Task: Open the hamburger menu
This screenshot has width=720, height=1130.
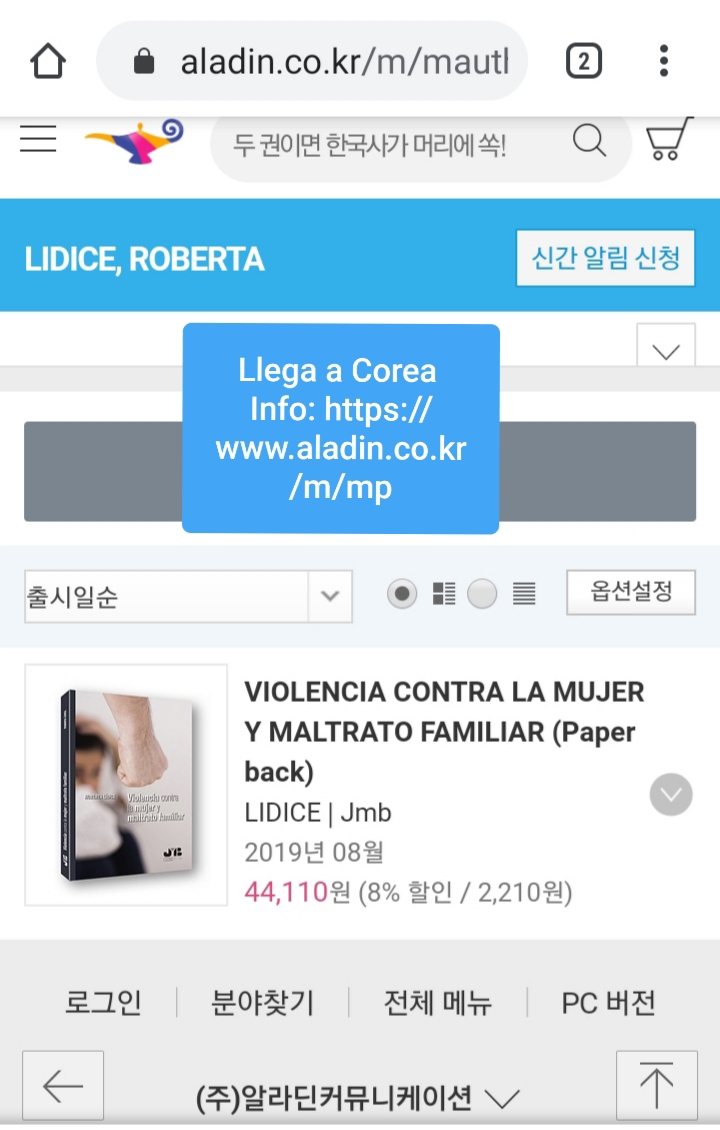Action: coord(38,139)
